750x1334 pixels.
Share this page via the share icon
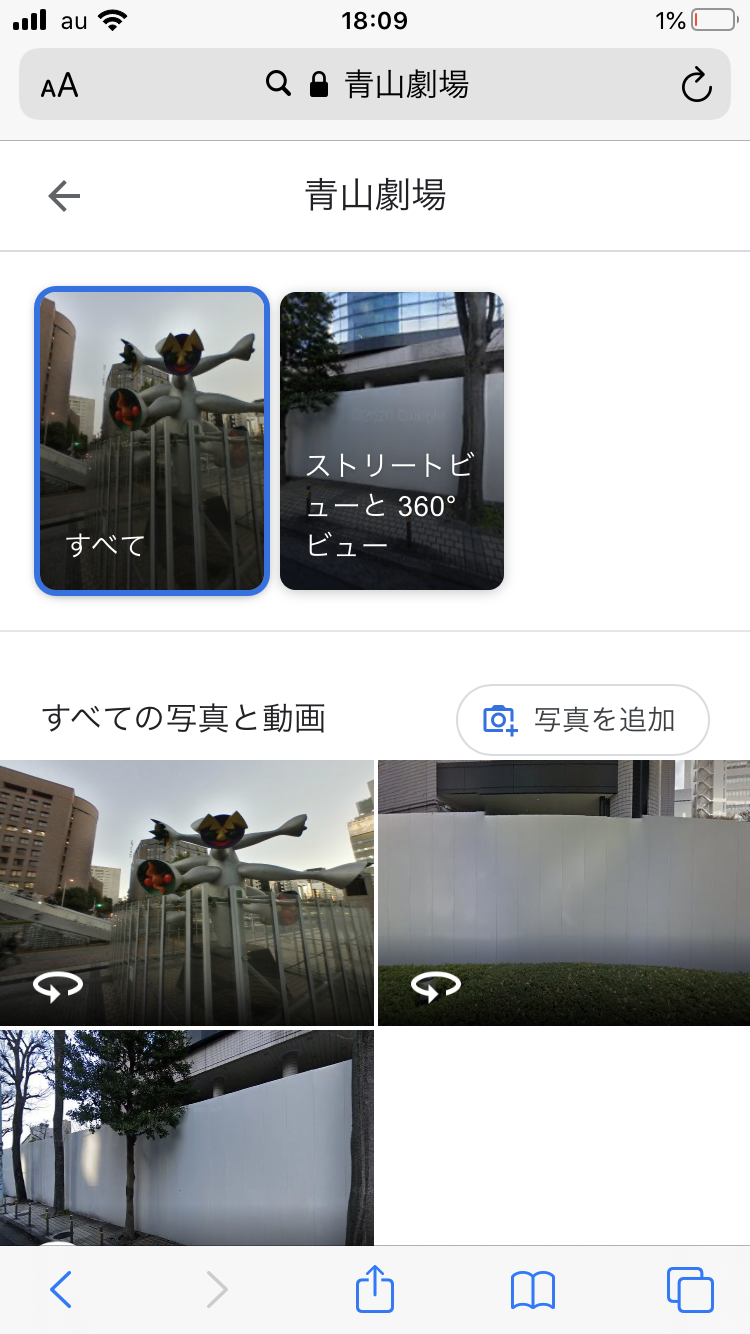(375, 1289)
